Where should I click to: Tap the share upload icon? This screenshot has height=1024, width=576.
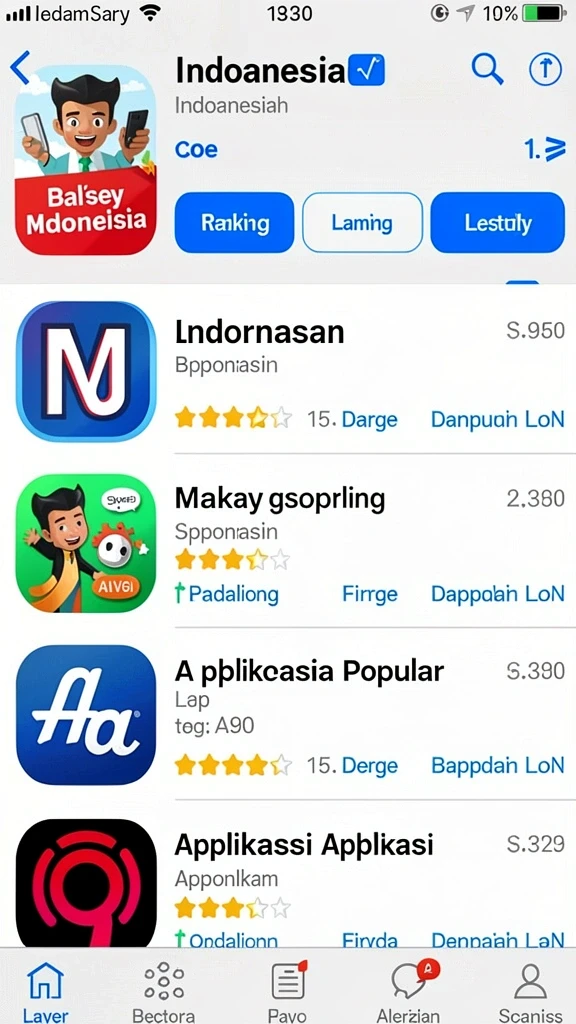545,69
